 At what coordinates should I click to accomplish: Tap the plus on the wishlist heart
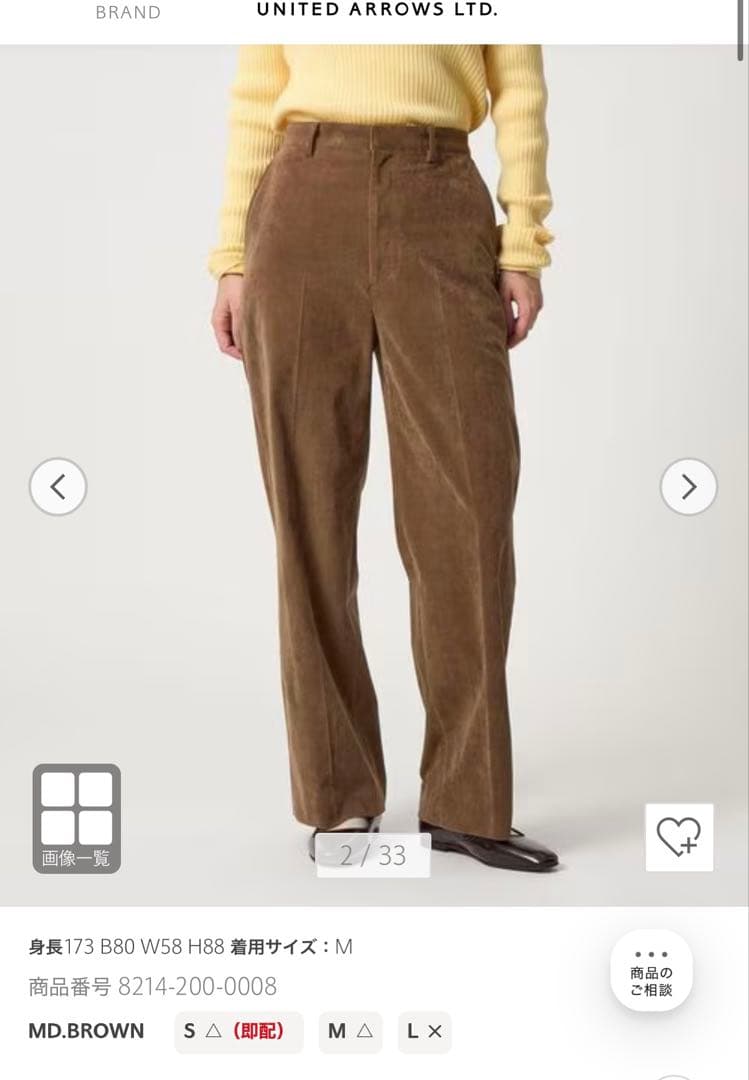(x=689, y=847)
